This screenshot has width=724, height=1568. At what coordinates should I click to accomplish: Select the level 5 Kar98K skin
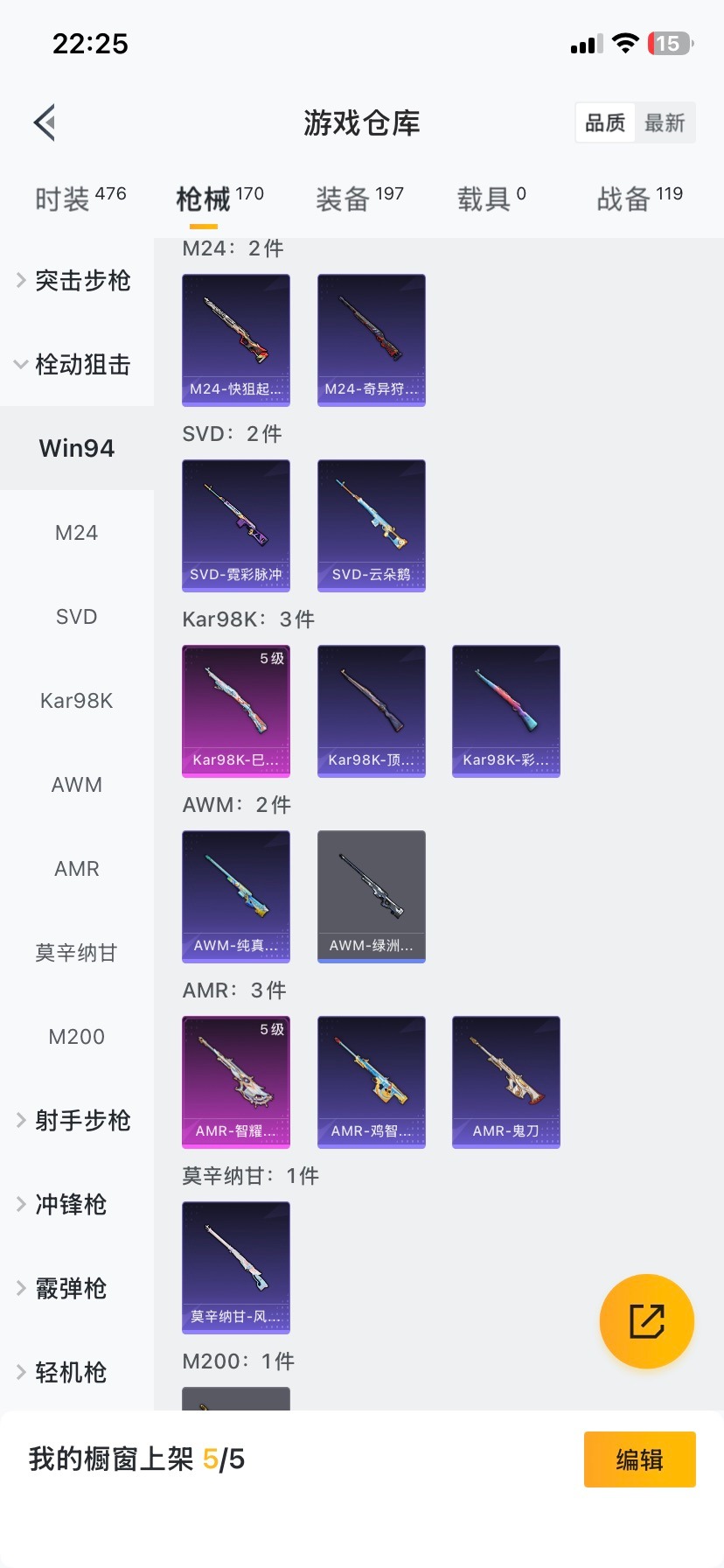point(235,710)
